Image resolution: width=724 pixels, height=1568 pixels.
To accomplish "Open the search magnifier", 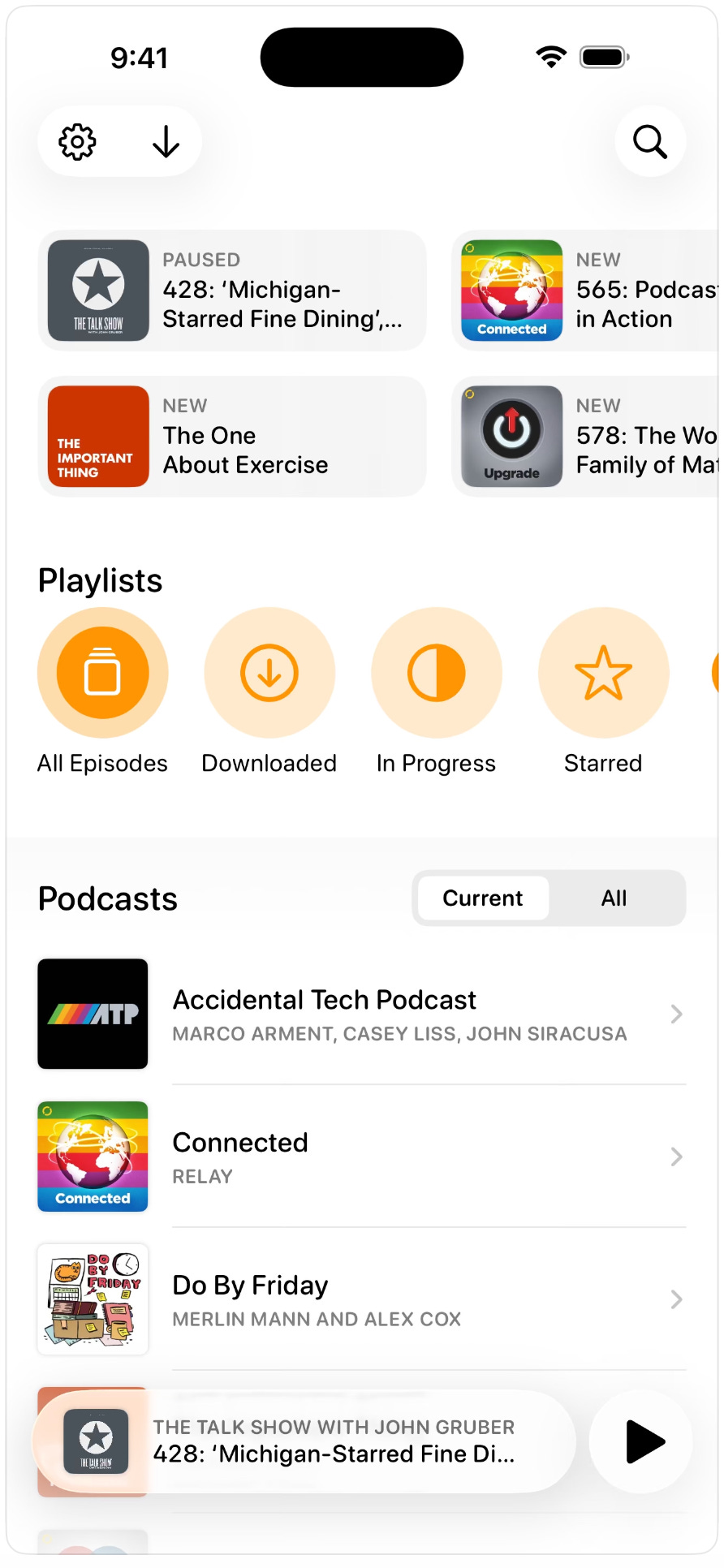I will (x=650, y=142).
